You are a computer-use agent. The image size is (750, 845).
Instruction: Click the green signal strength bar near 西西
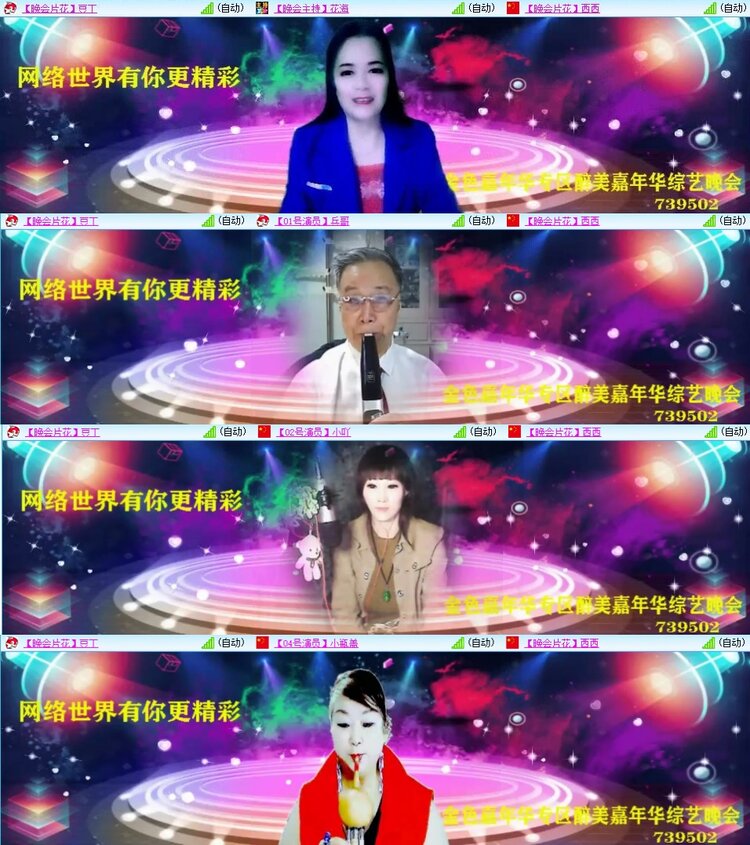tap(710, 7)
